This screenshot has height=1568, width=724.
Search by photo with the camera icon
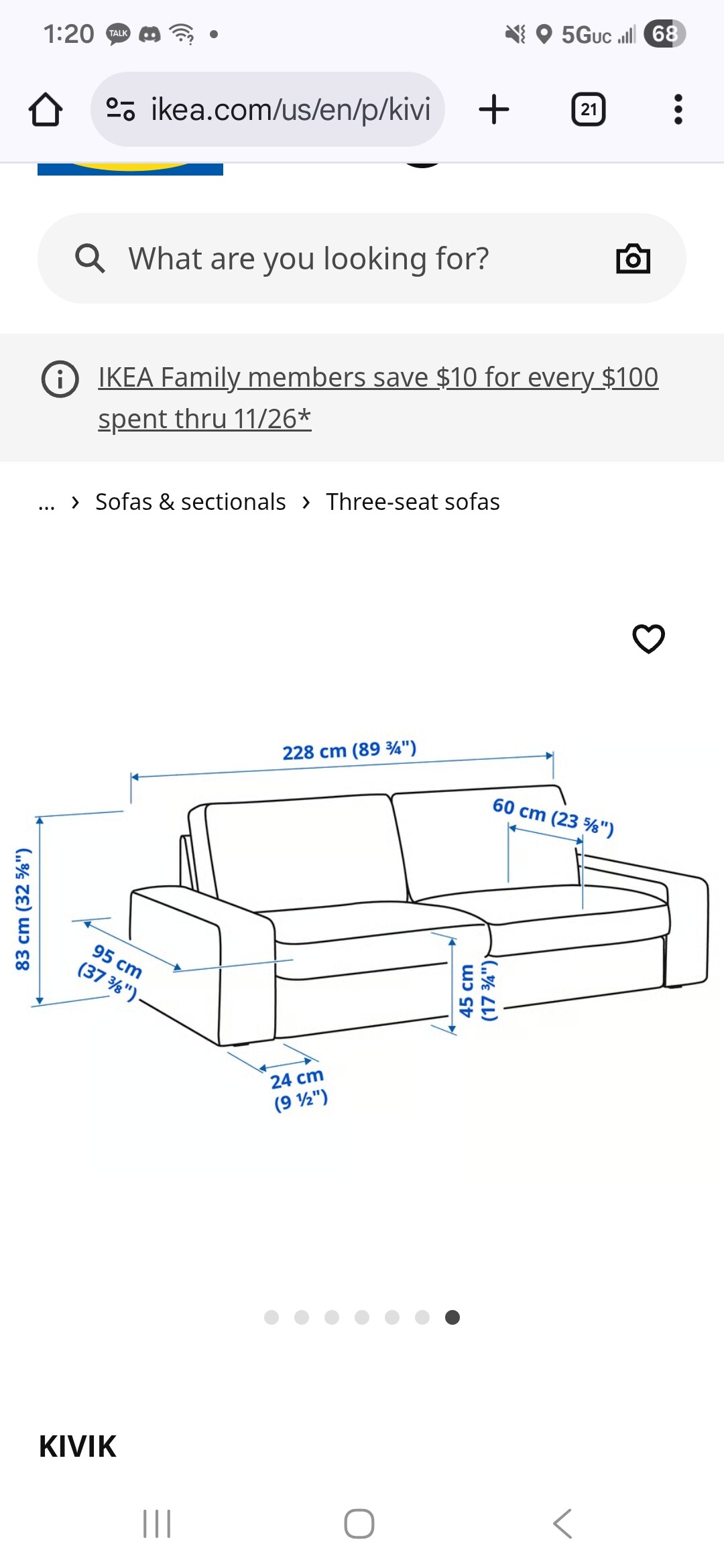coord(633,259)
